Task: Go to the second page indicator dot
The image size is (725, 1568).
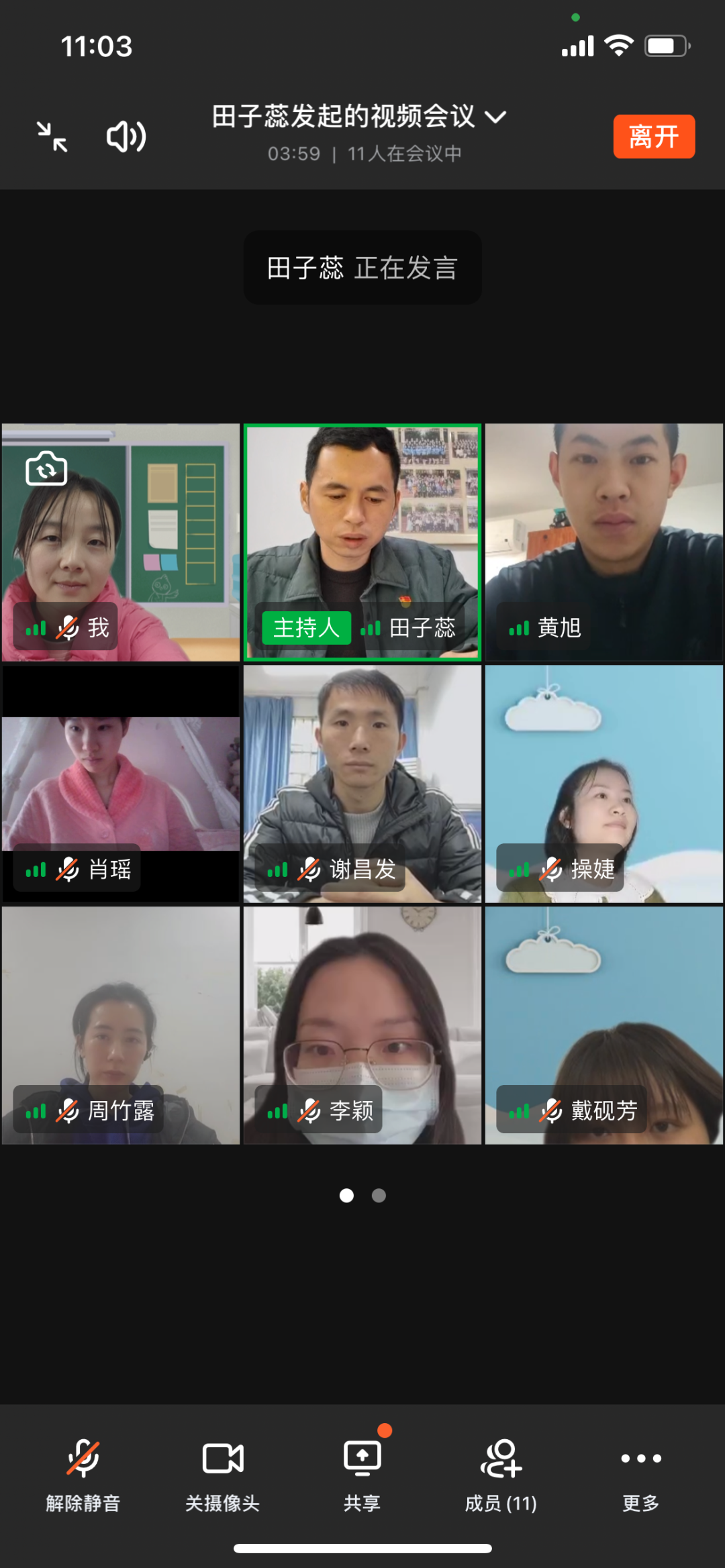Action: (x=379, y=1196)
